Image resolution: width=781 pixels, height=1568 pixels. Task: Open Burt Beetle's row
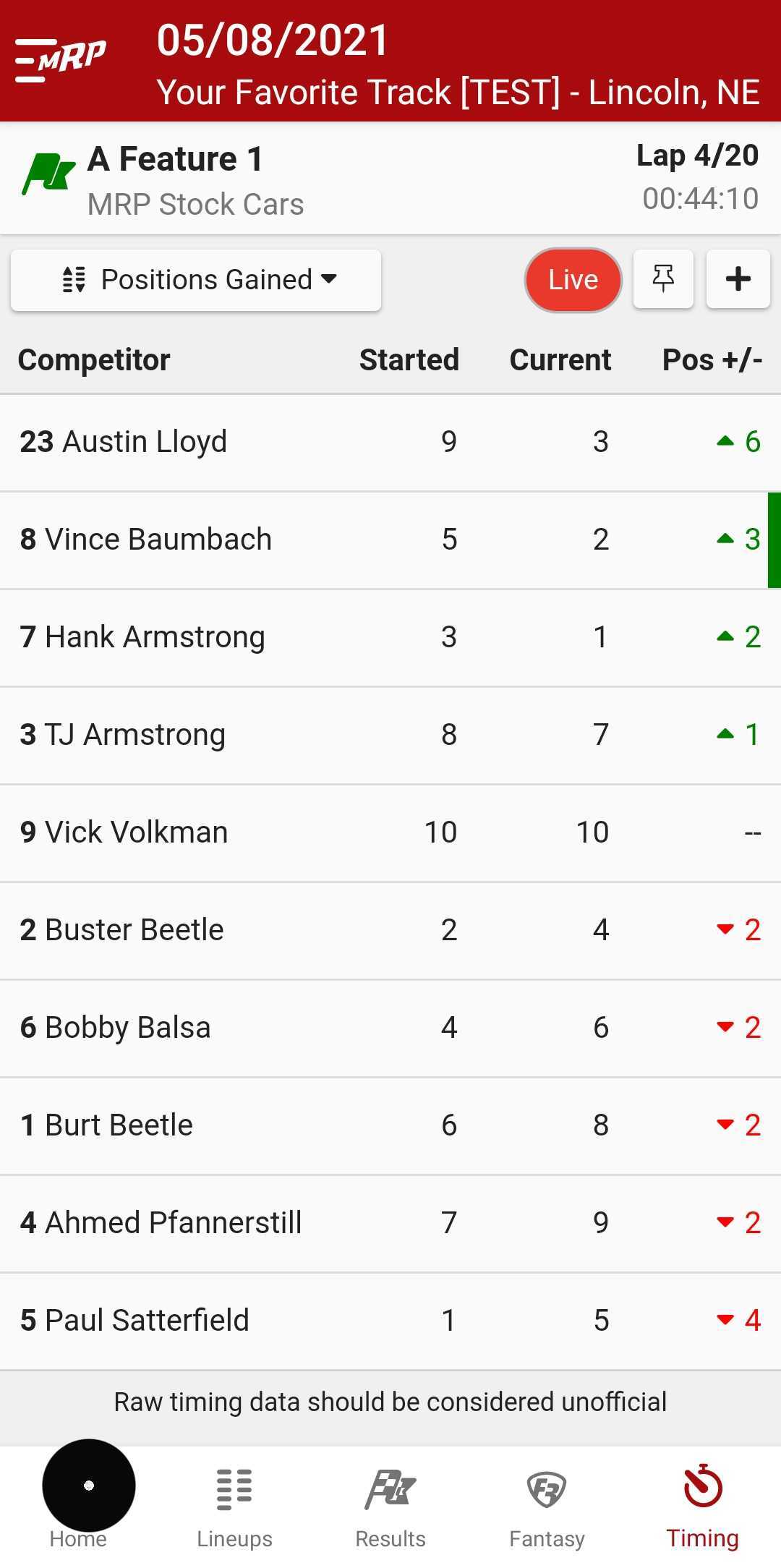tap(390, 1125)
